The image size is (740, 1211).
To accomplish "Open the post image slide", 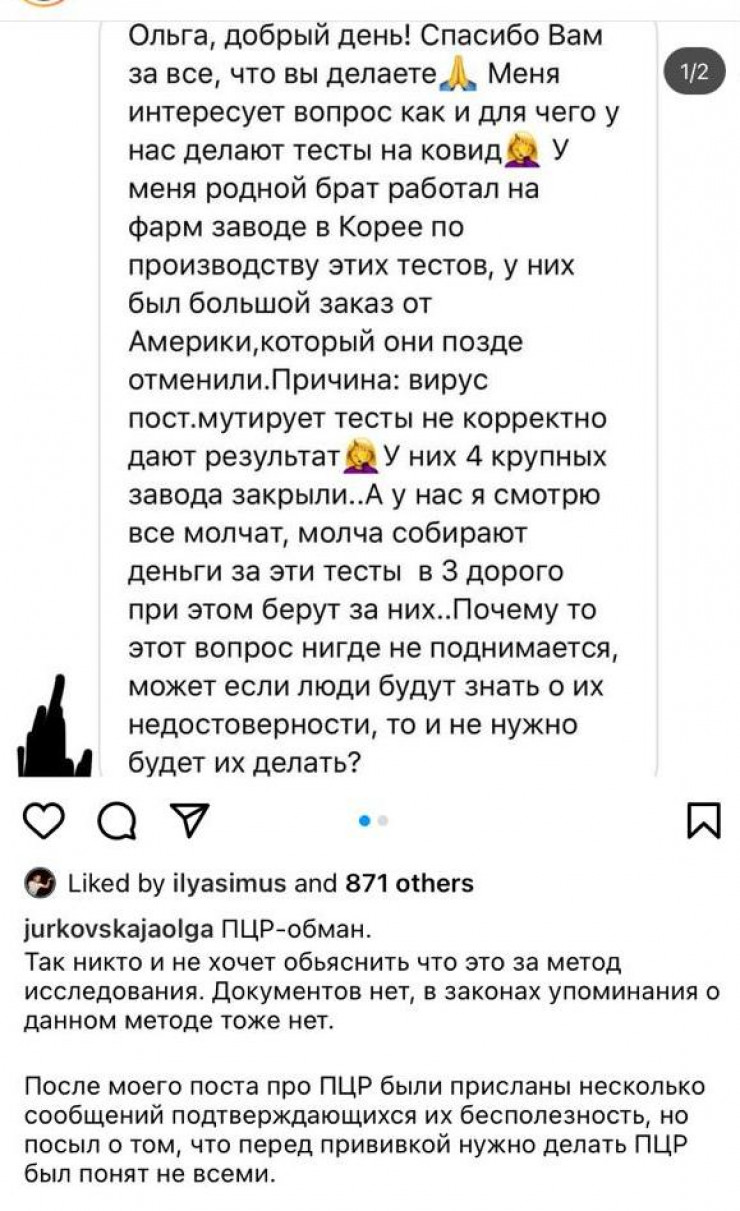I will point(380,400).
